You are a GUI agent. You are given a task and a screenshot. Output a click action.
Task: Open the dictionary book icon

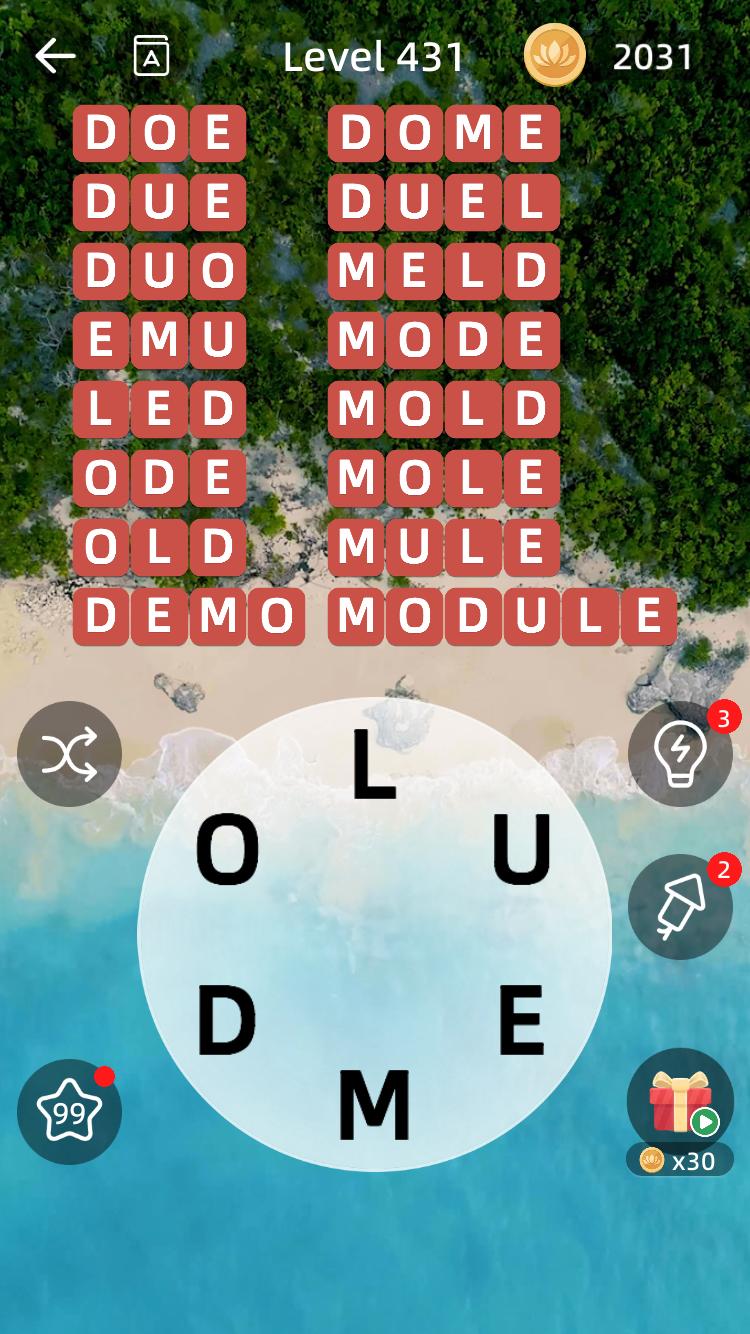click(151, 57)
